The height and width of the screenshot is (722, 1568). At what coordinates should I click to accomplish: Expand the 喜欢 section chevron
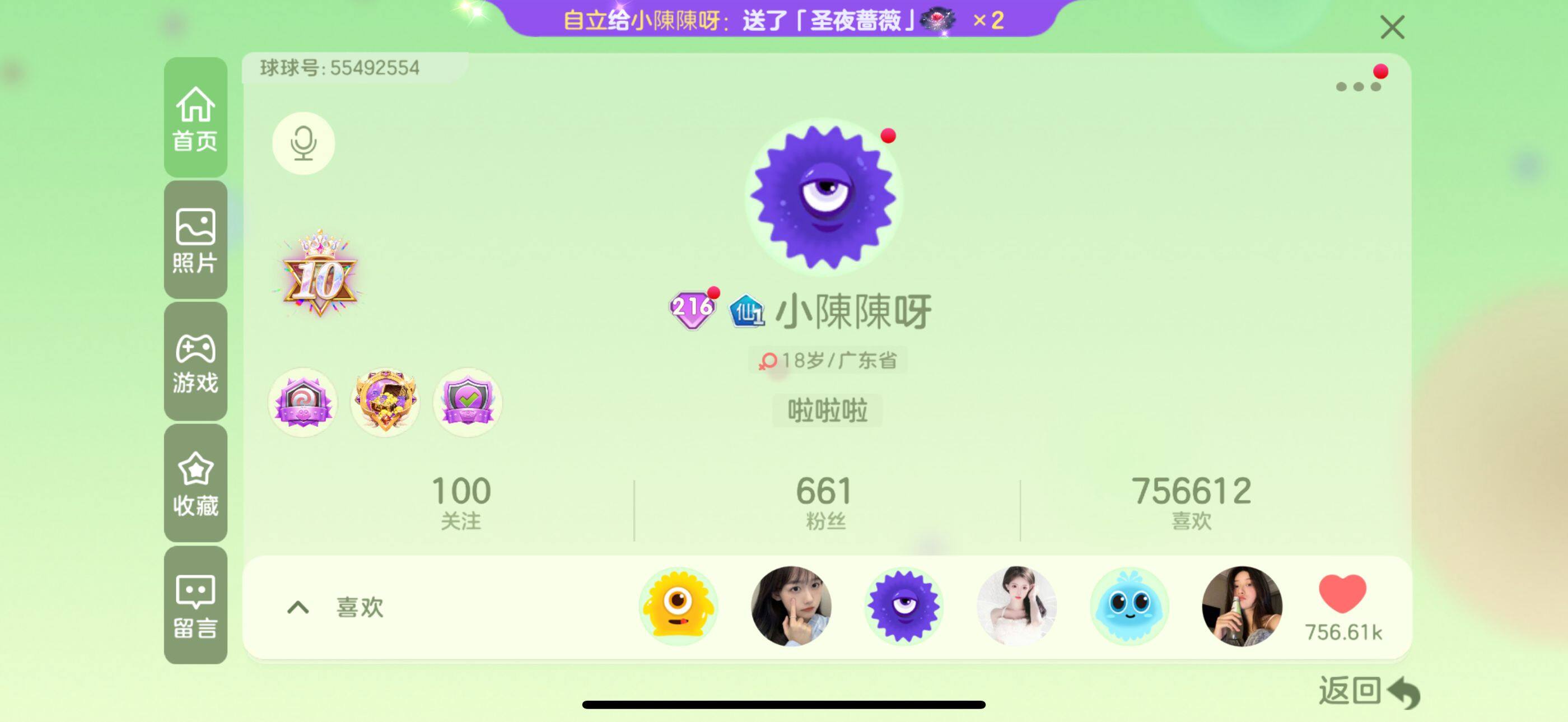click(x=298, y=608)
